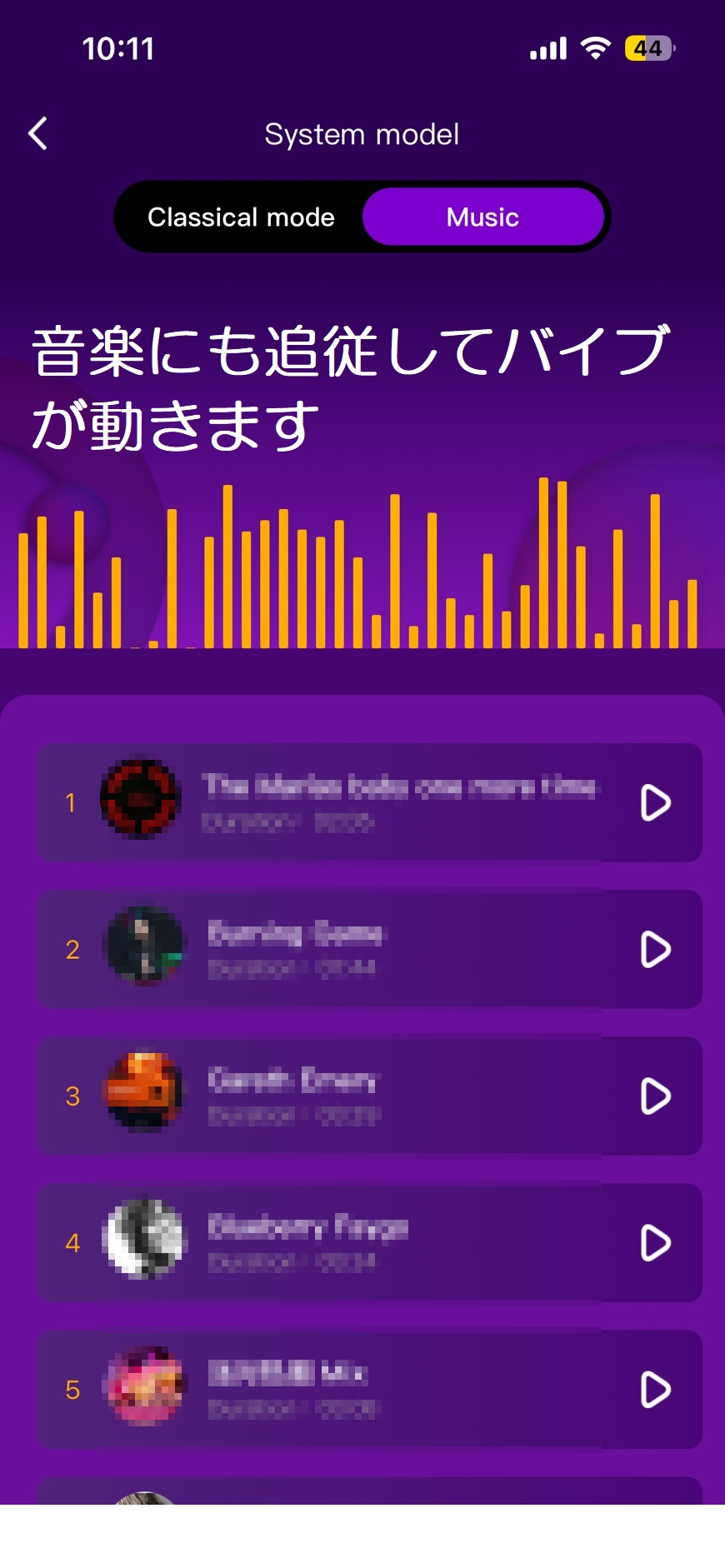The height and width of the screenshot is (1568, 725).
Task: Select the Music mode tab
Action: pyautogui.click(x=482, y=217)
